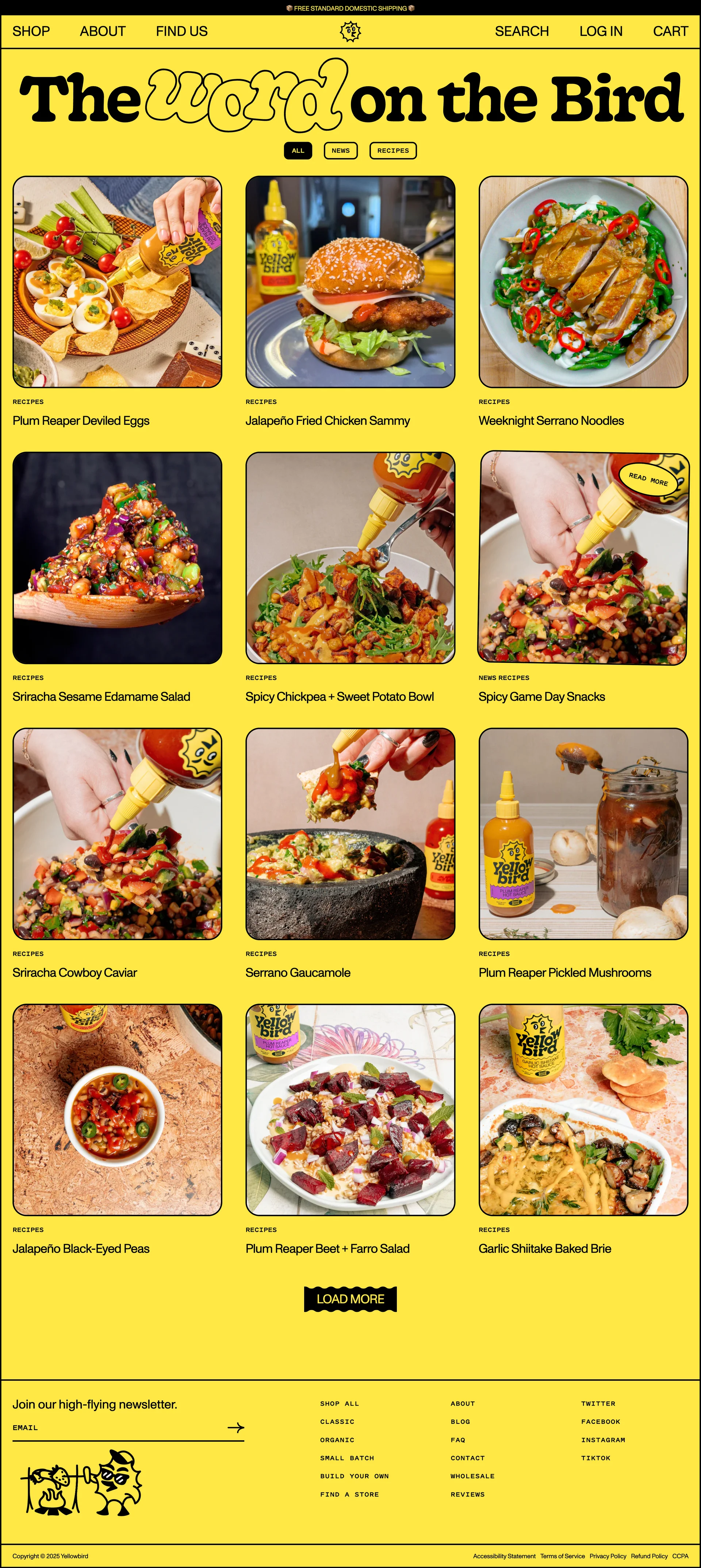
Task: Open SEARCH from the header
Action: pyautogui.click(x=521, y=31)
